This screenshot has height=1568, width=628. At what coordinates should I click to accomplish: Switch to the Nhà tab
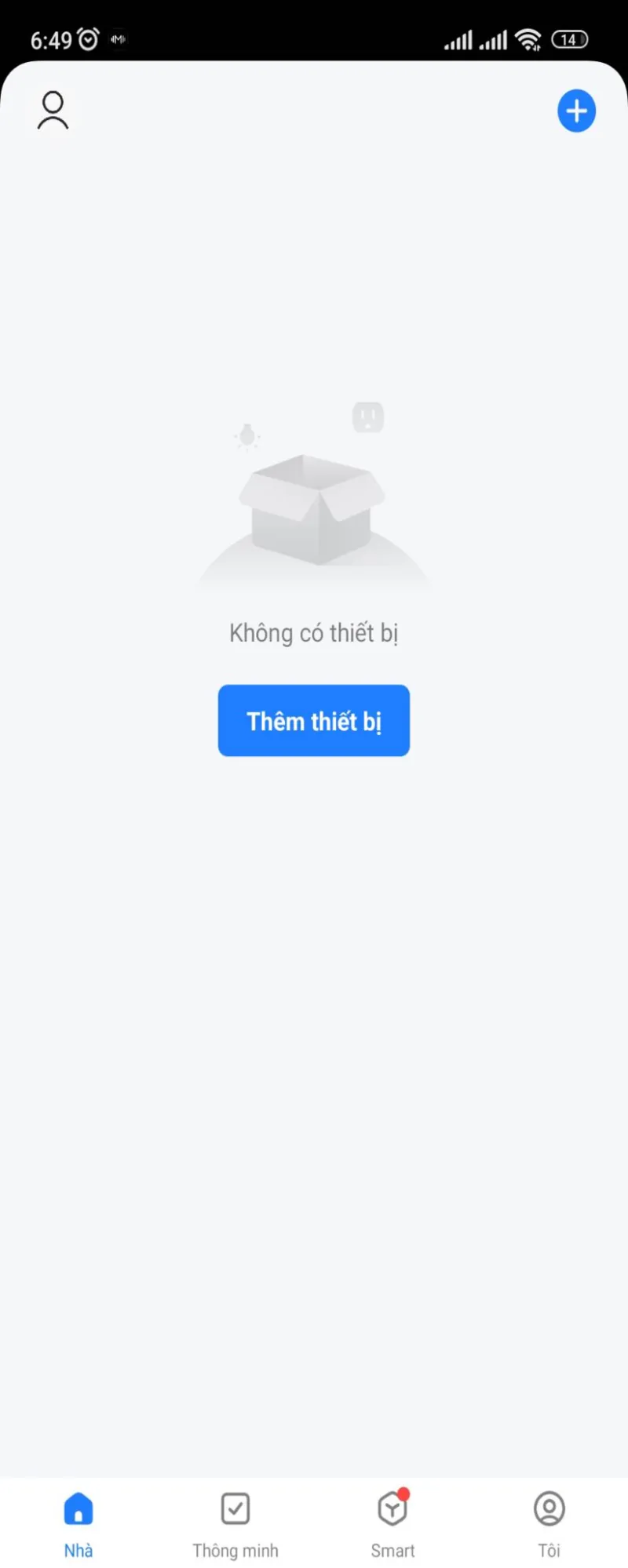pyautogui.click(x=78, y=1526)
